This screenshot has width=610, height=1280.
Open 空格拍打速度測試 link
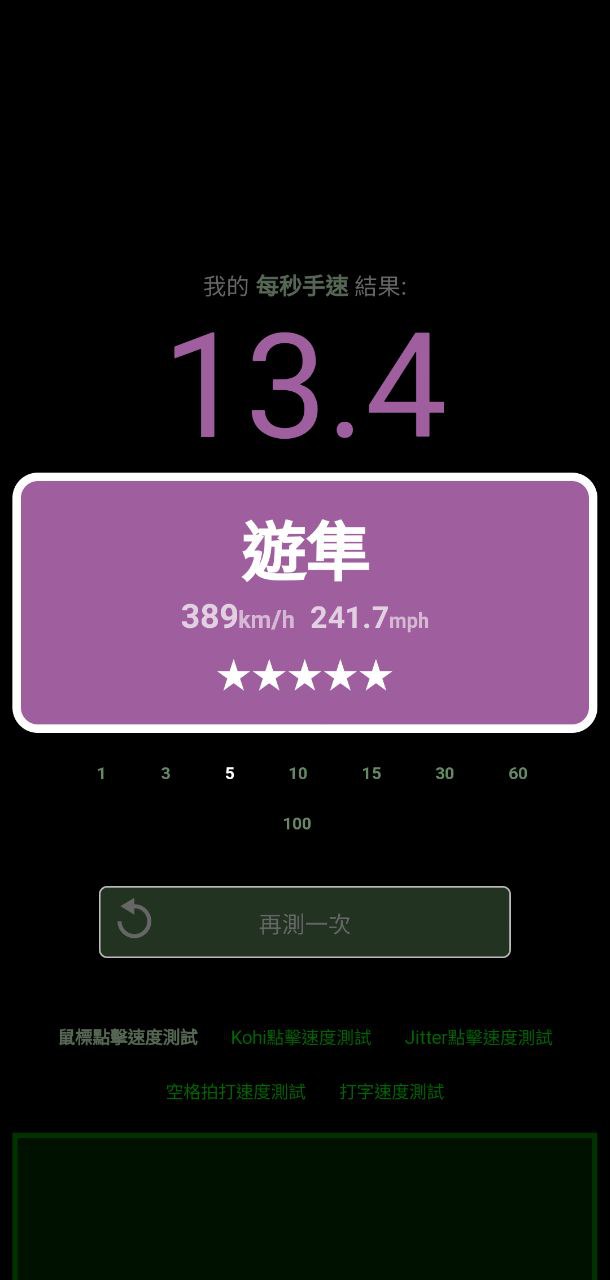coord(236,1091)
